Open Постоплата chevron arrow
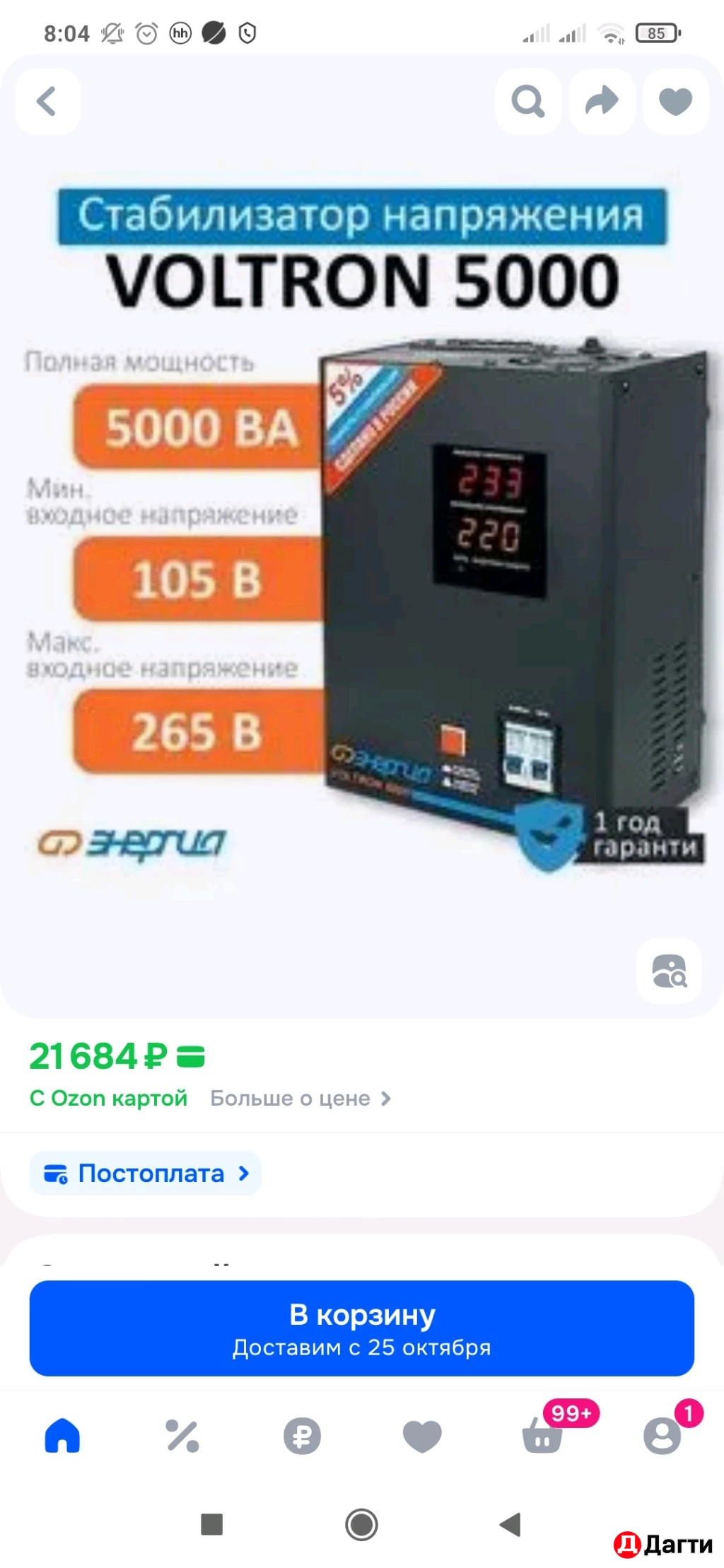Image resolution: width=724 pixels, height=1568 pixels. click(x=243, y=1173)
